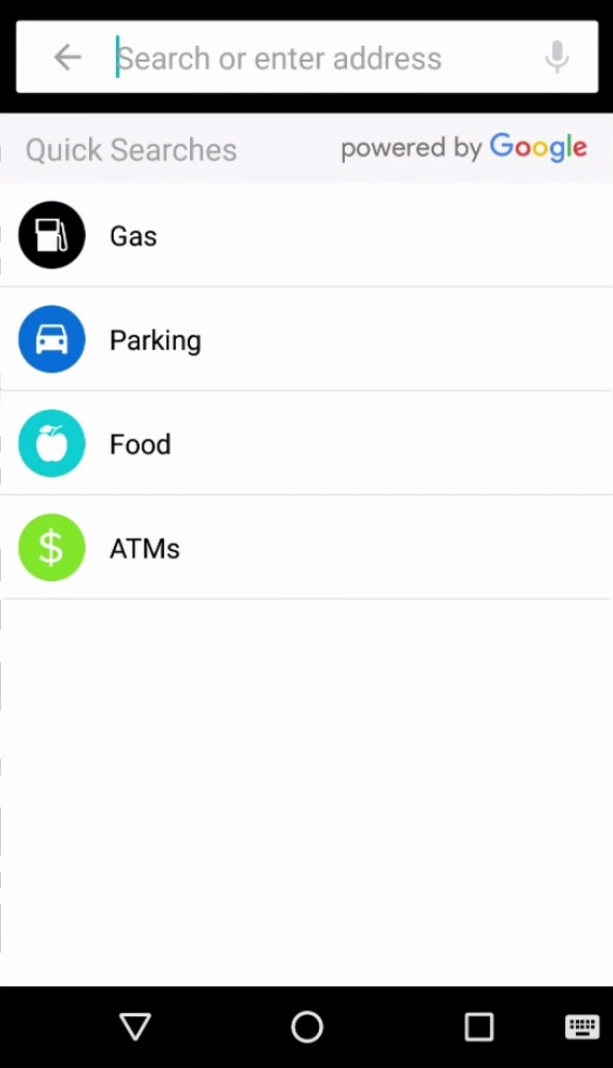
Task: Select the Gas quick search
Action: pos(306,236)
